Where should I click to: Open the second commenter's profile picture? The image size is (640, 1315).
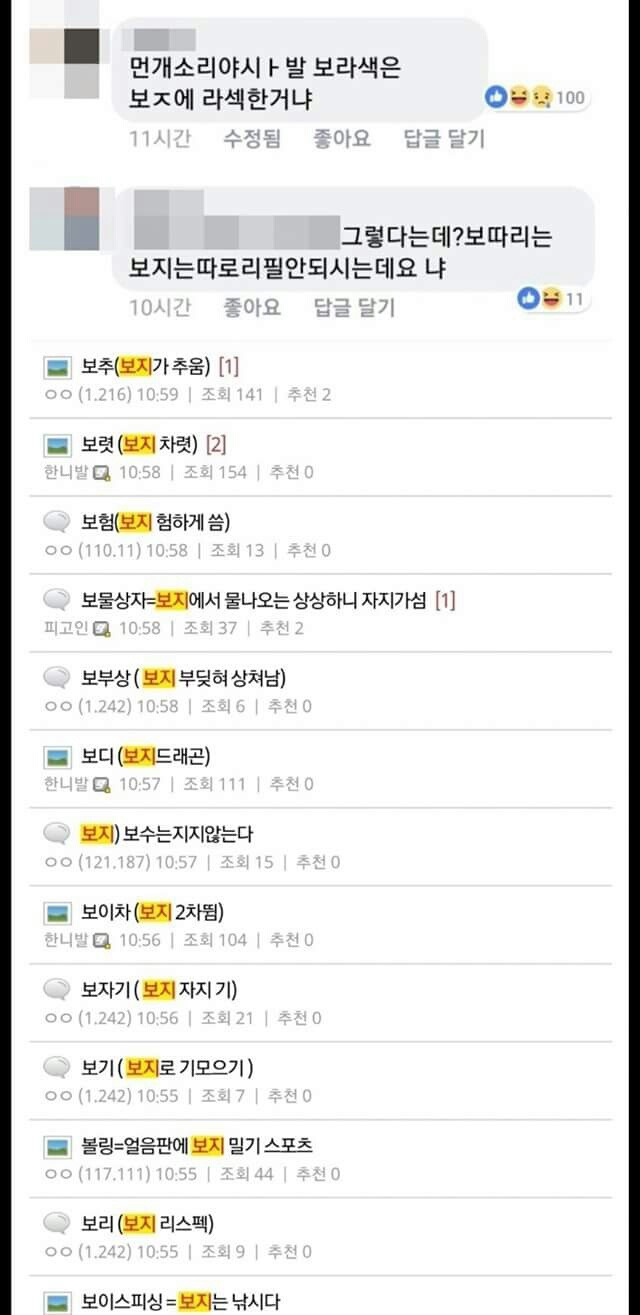[65, 219]
